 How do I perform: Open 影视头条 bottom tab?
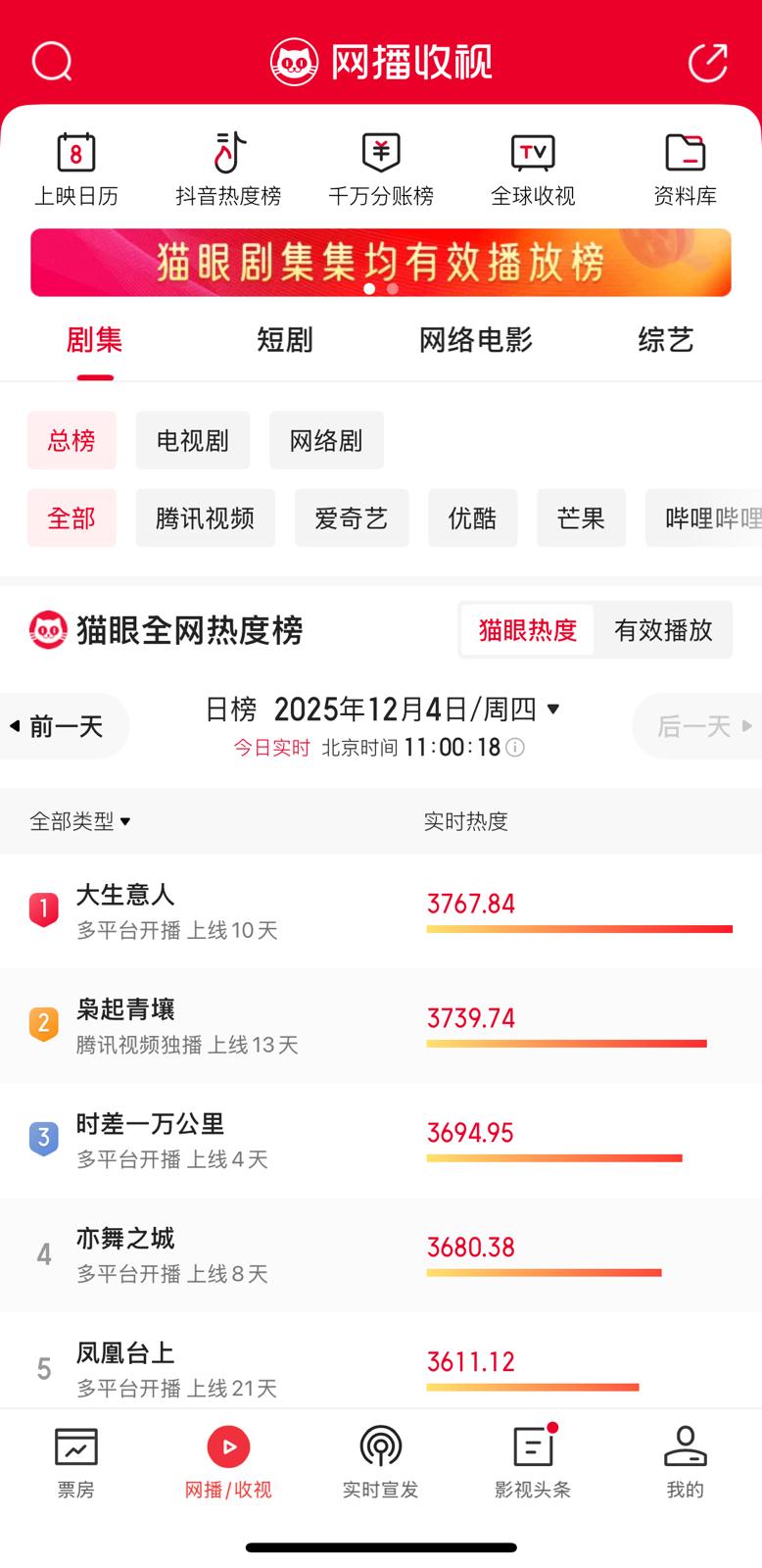(x=533, y=1462)
